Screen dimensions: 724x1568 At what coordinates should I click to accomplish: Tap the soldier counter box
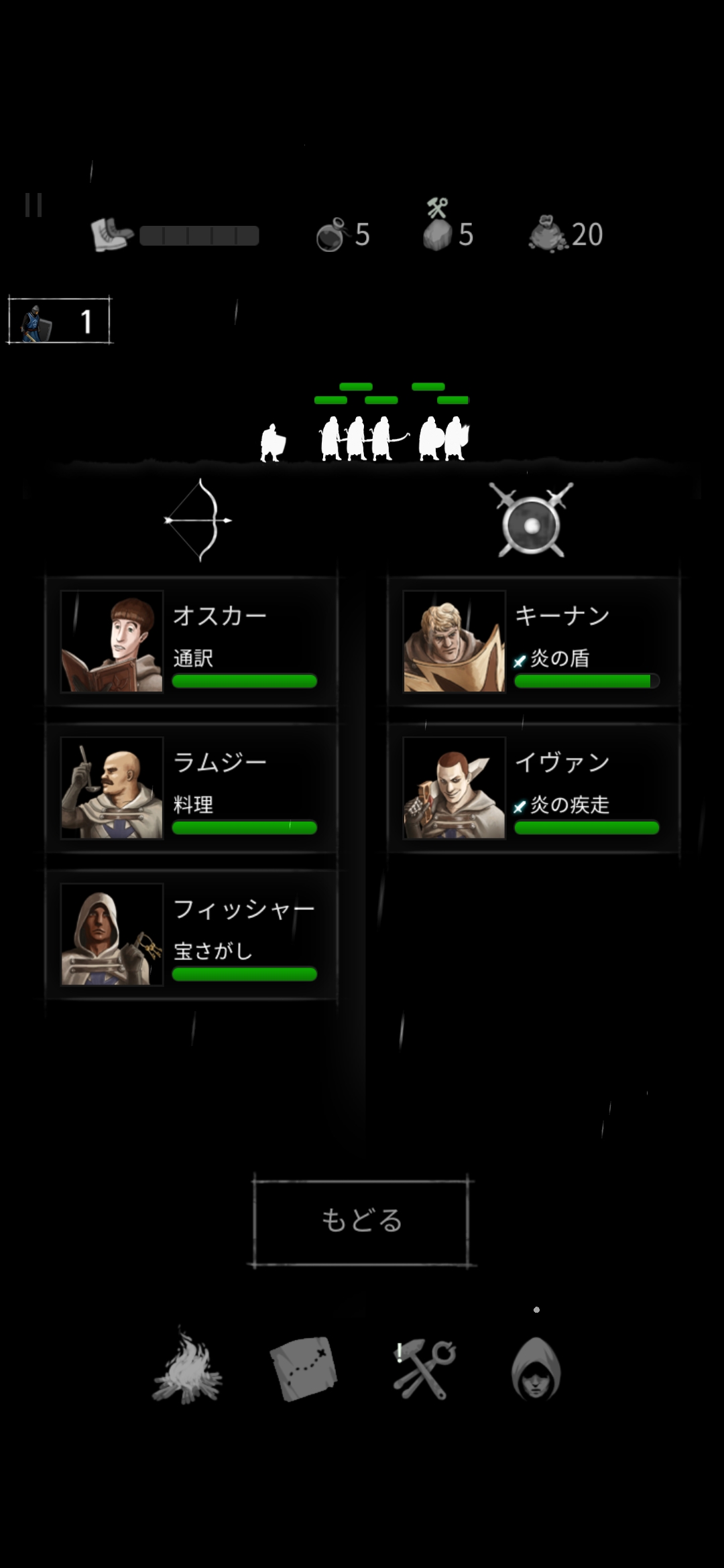point(59,321)
